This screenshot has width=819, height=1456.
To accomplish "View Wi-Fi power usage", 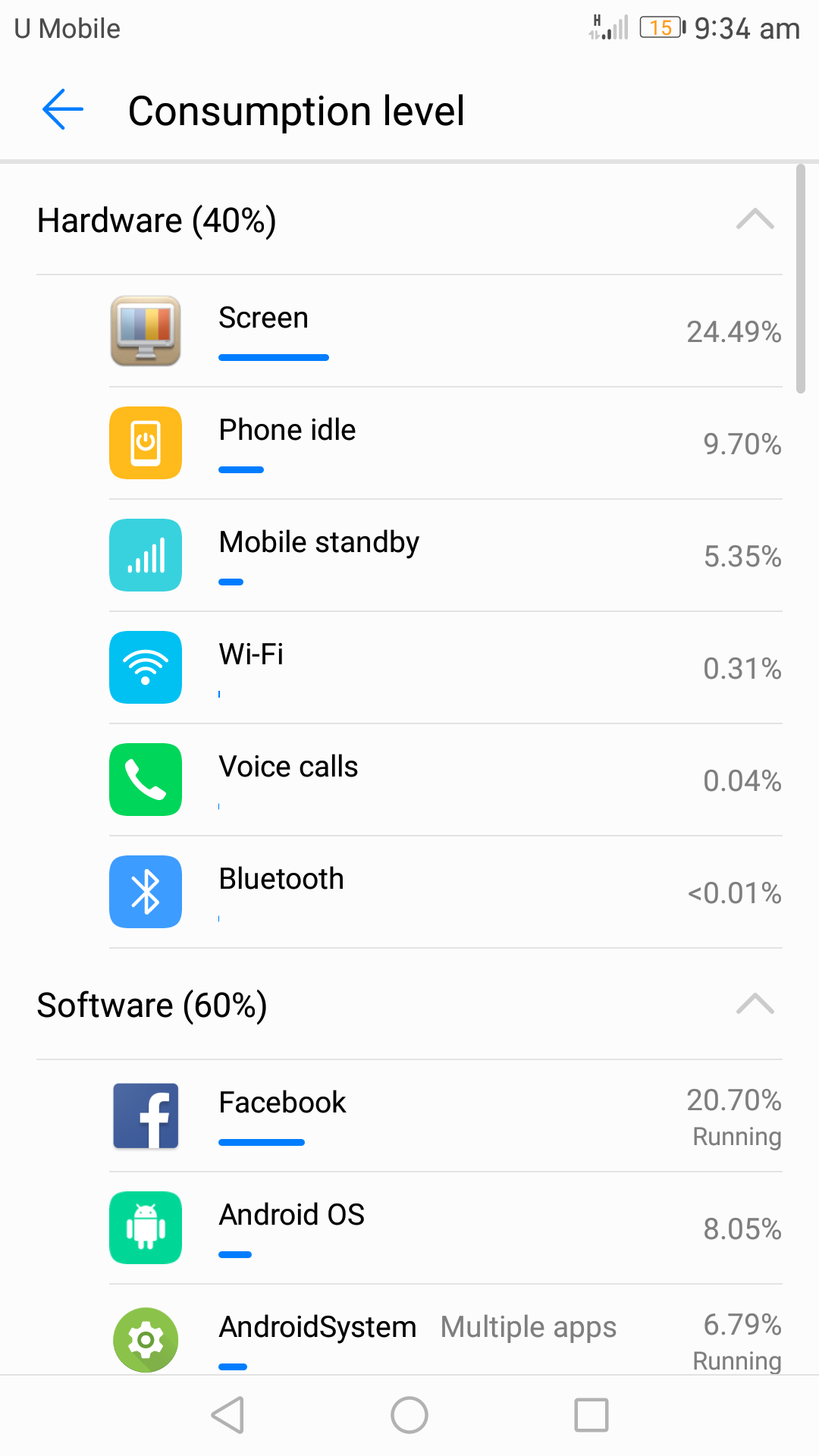I will pyautogui.click(x=446, y=668).
